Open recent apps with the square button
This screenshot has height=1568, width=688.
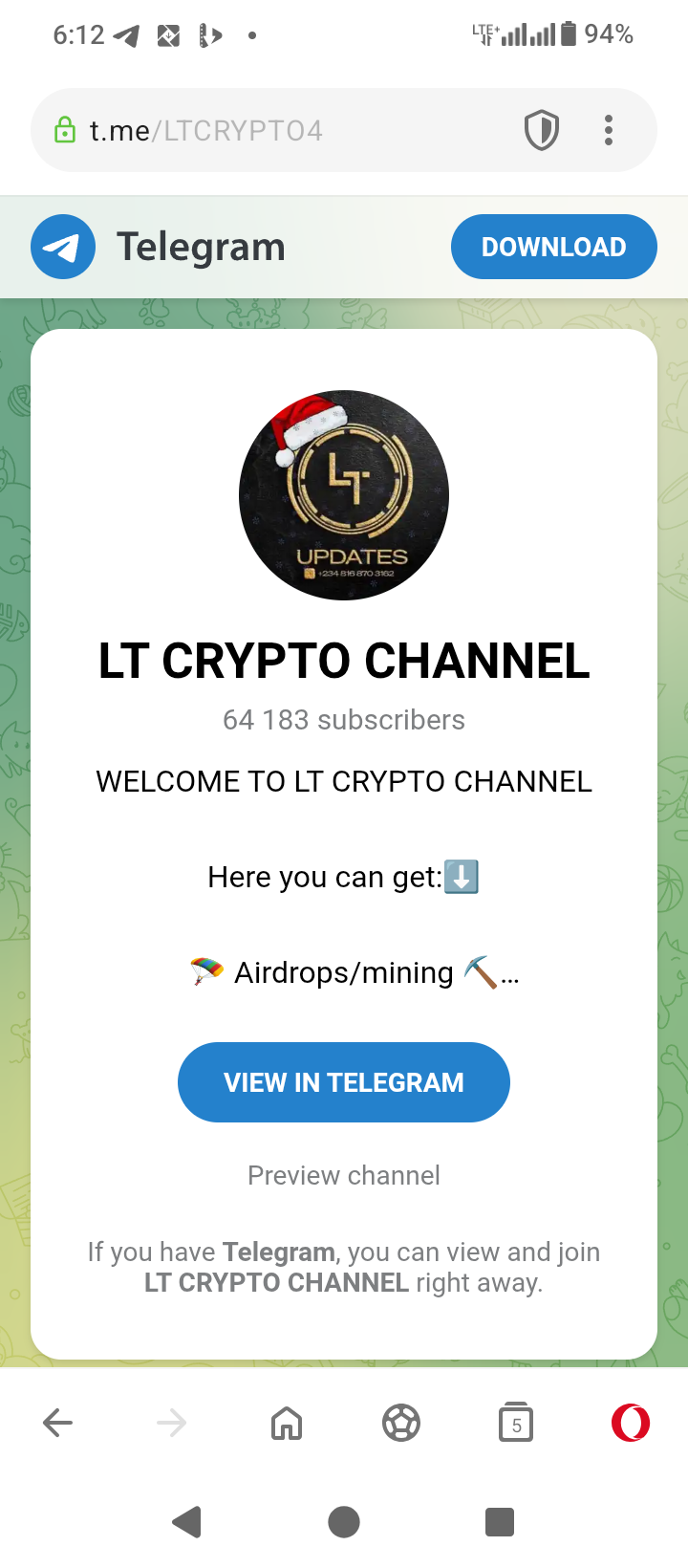tap(500, 1521)
